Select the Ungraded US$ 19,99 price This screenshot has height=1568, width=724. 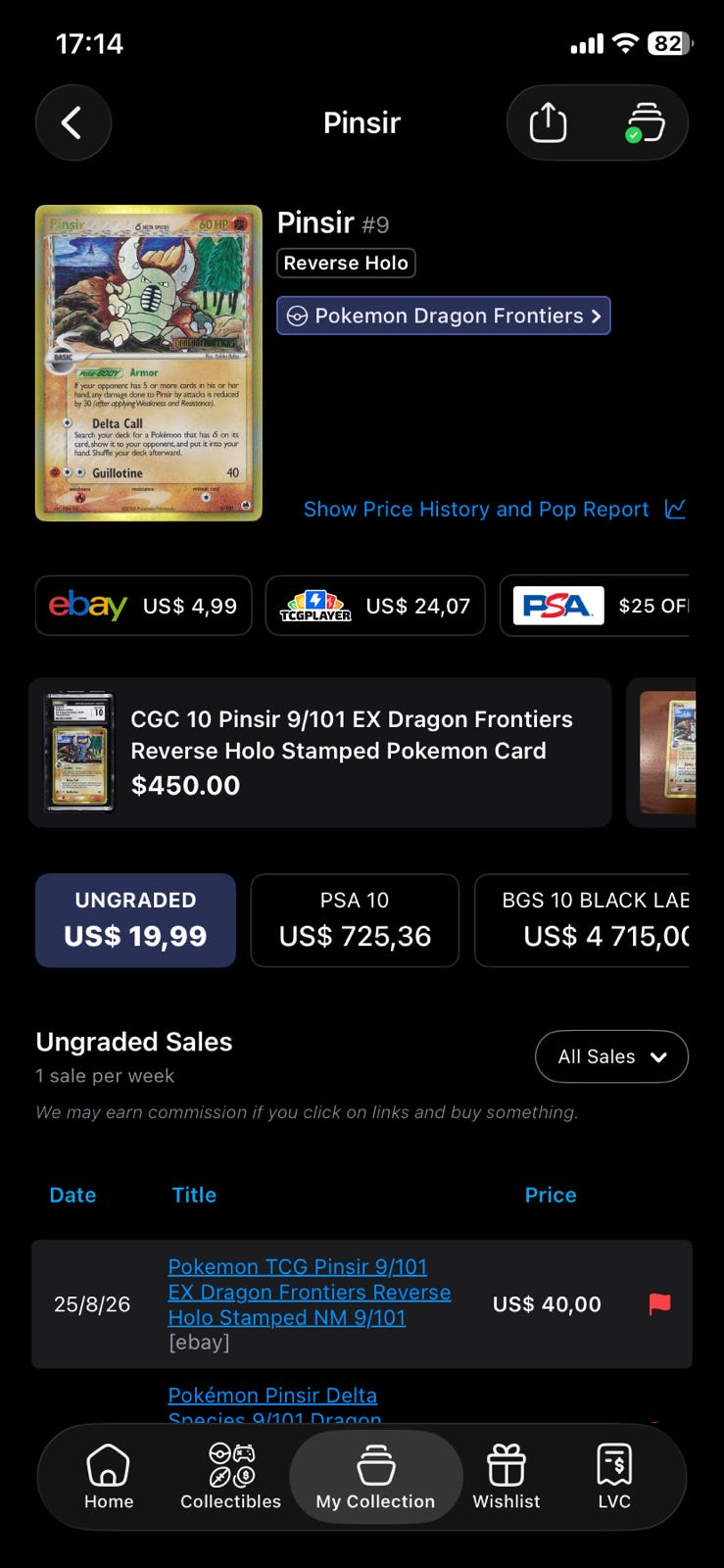(x=135, y=920)
